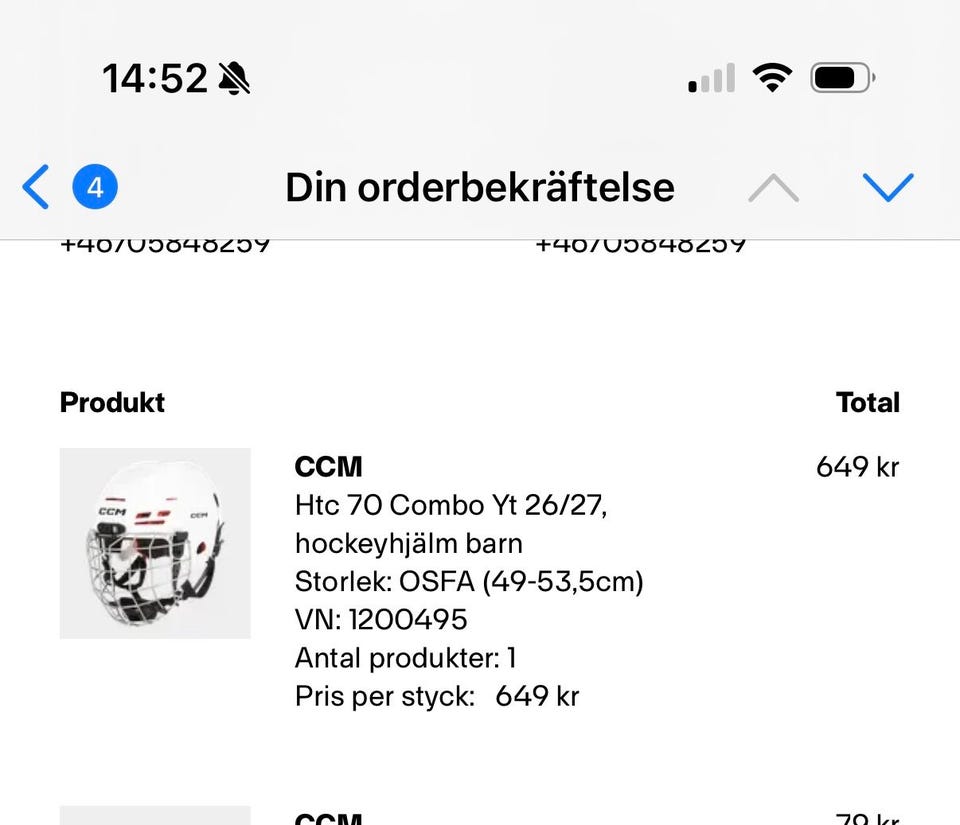Open the CCM hockey helmet product image
Viewport: 960px width, 825px height.
click(155, 543)
